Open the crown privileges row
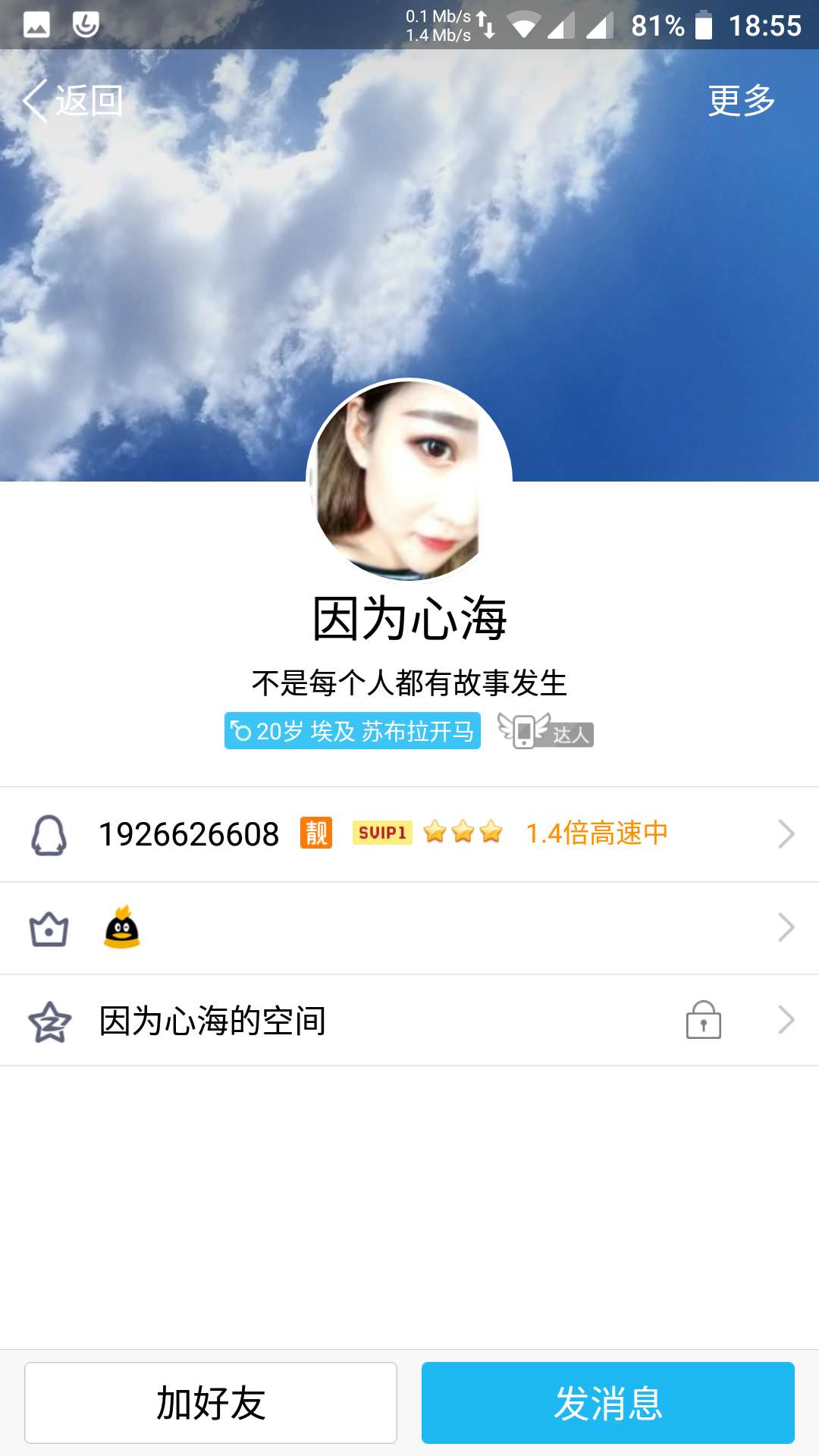 point(409,928)
